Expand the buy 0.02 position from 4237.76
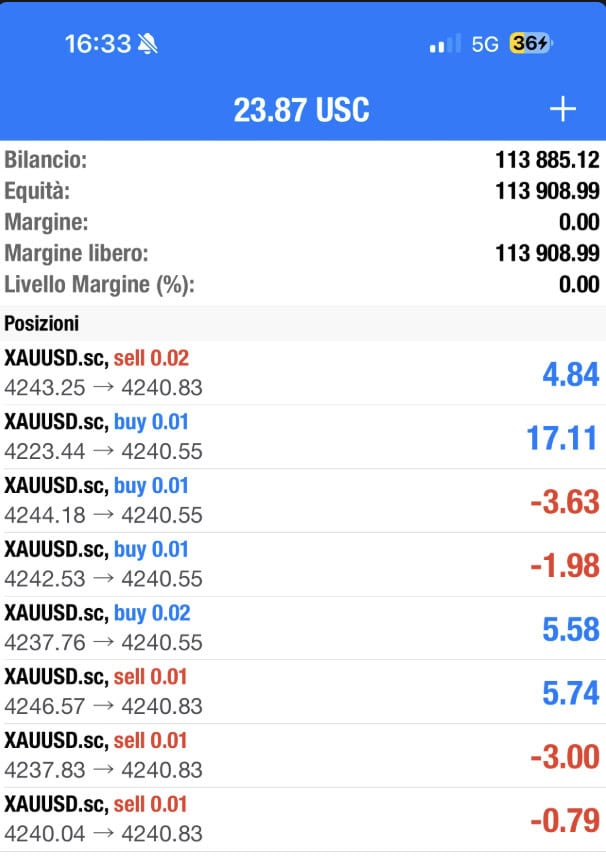The width and height of the screenshot is (606, 866). coord(300,629)
